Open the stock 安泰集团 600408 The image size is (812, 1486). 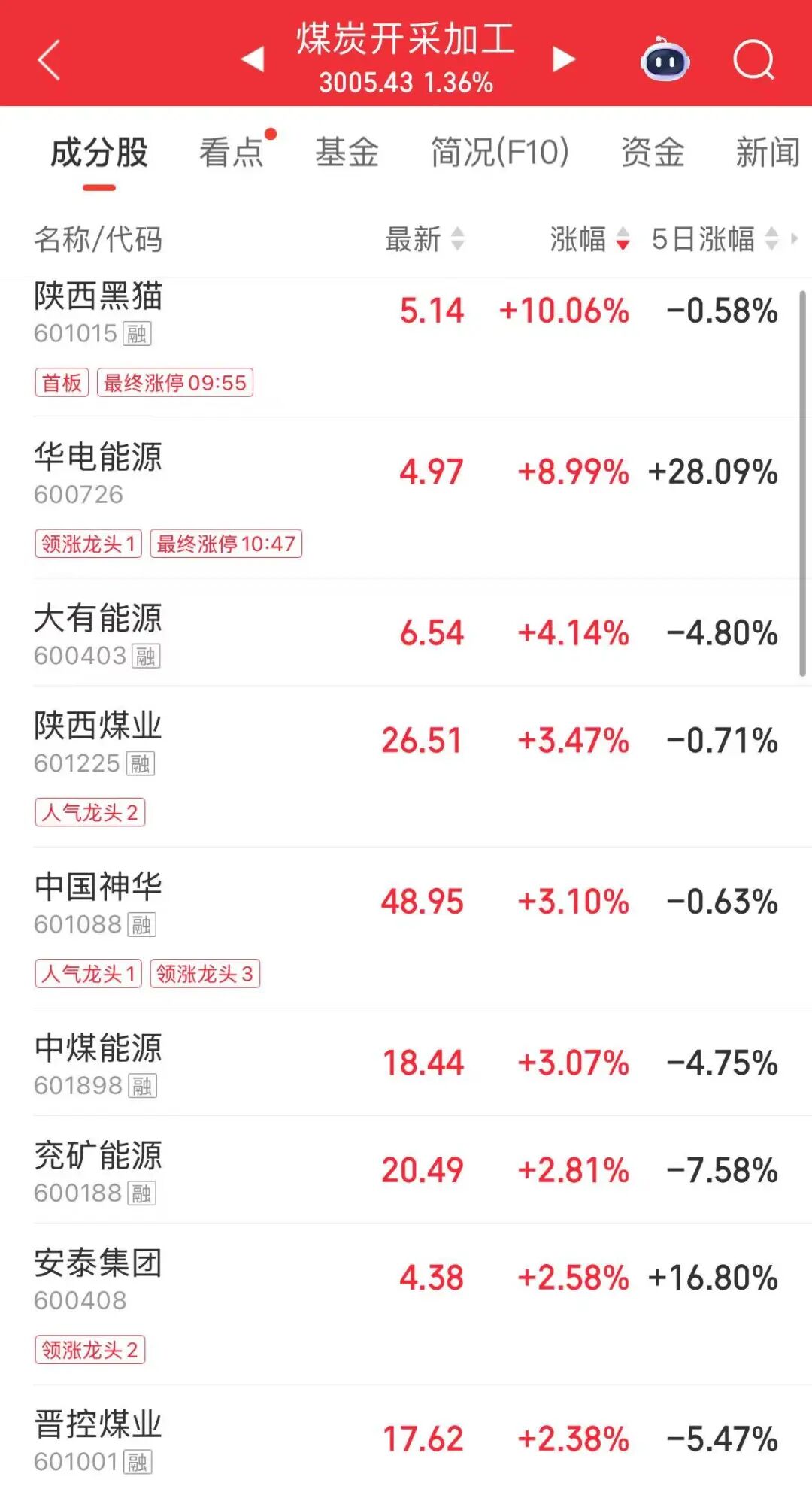pos(98,1278)
